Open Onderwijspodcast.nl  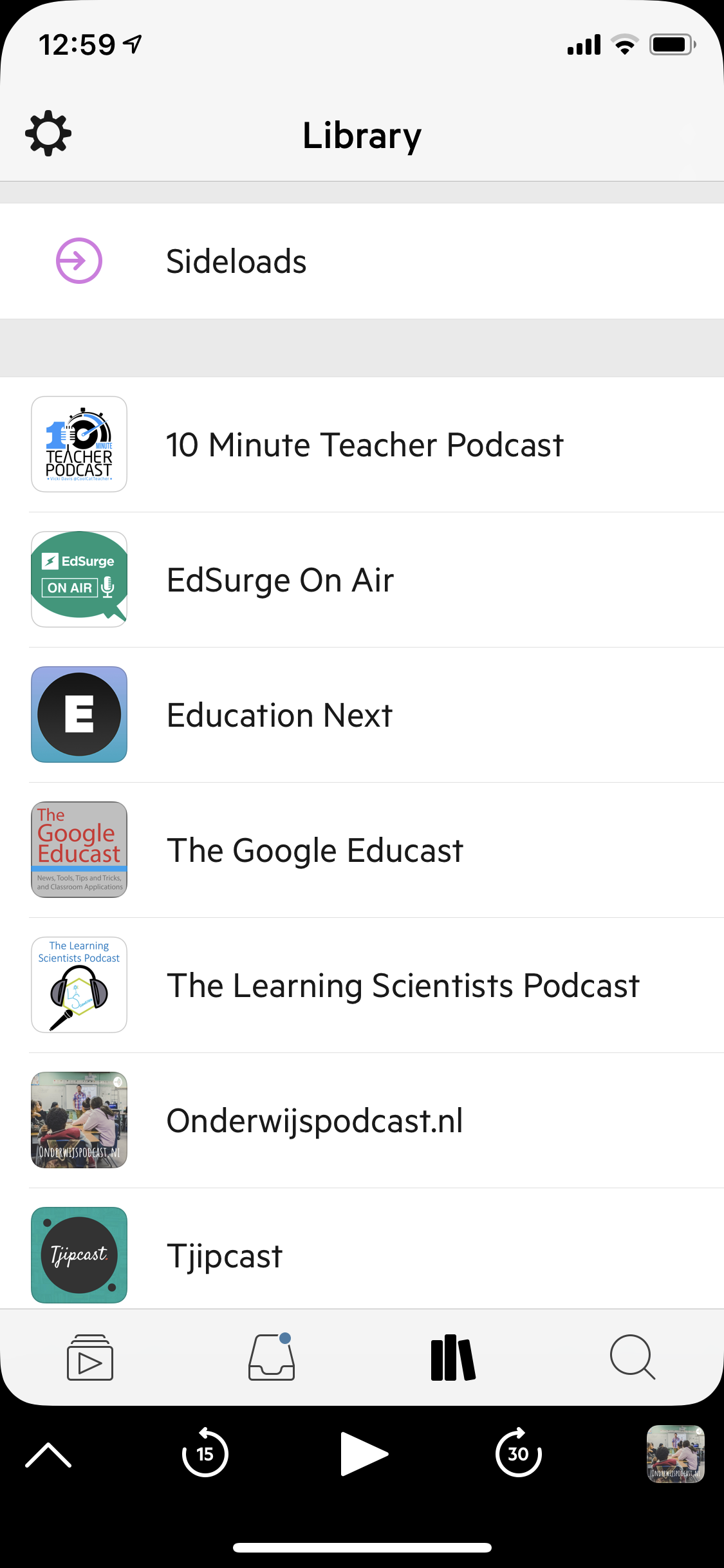pos(362,1120)
